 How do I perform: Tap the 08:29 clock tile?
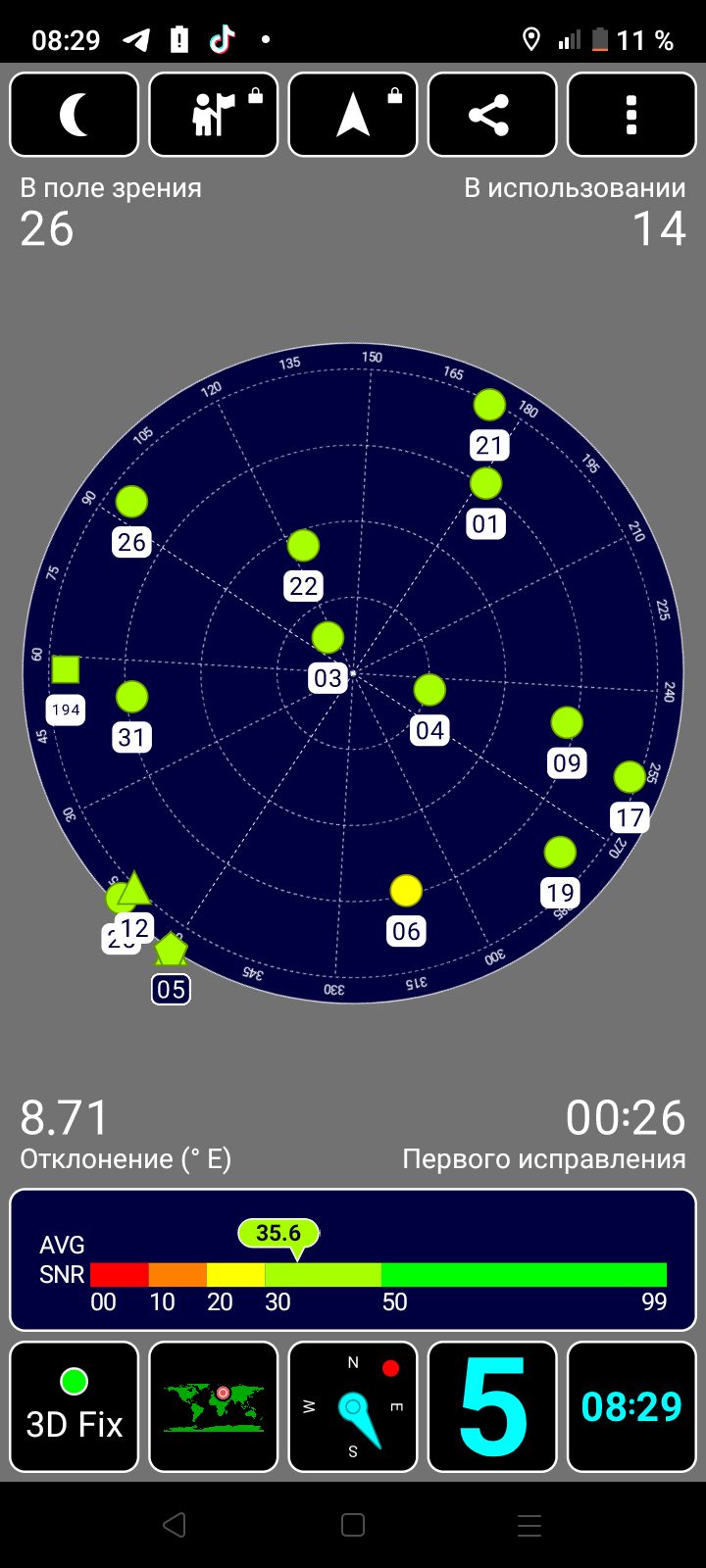[x=631, y=1407]
